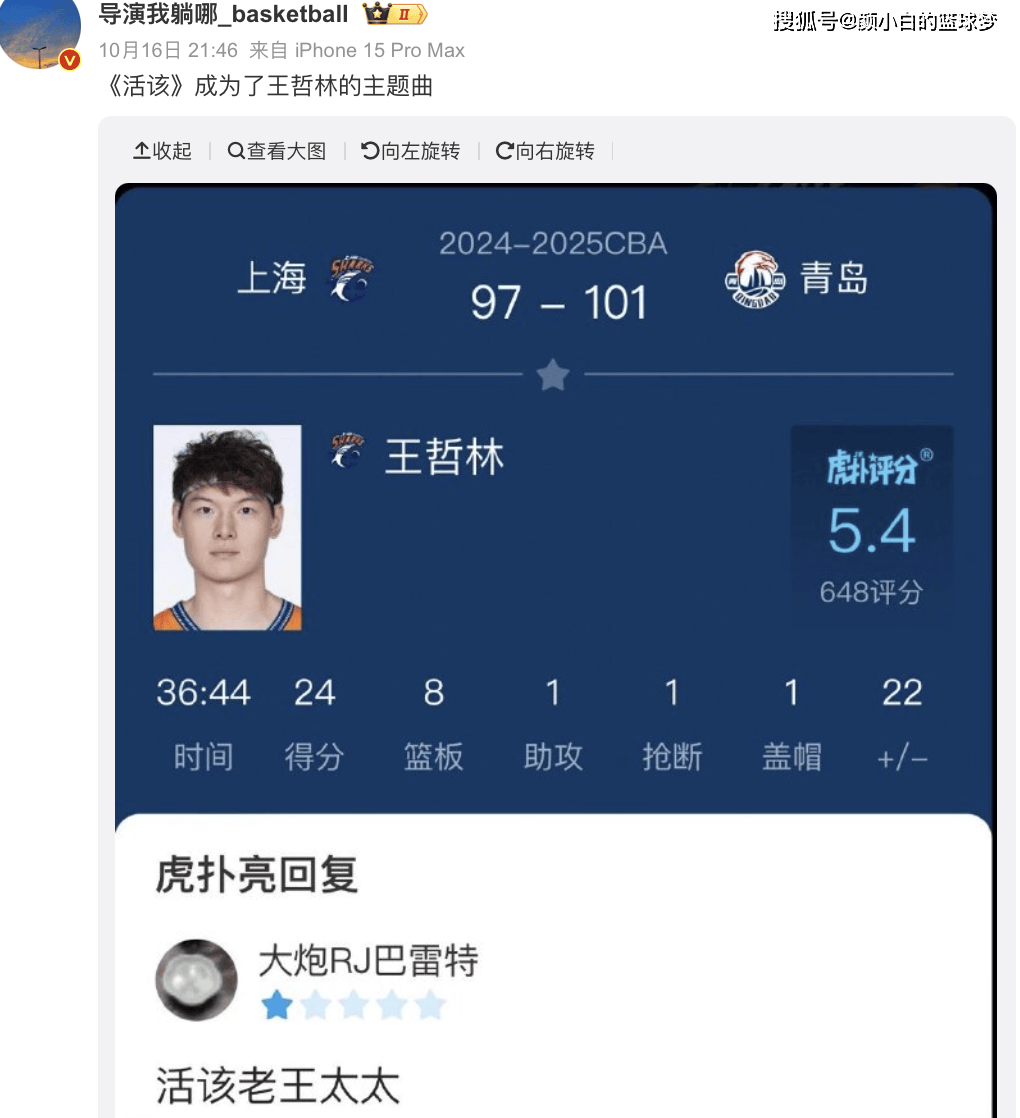
Task: Open the profile of 导演我躺哪_basketball
Action: pyautogui.click(x=223, y=14)
